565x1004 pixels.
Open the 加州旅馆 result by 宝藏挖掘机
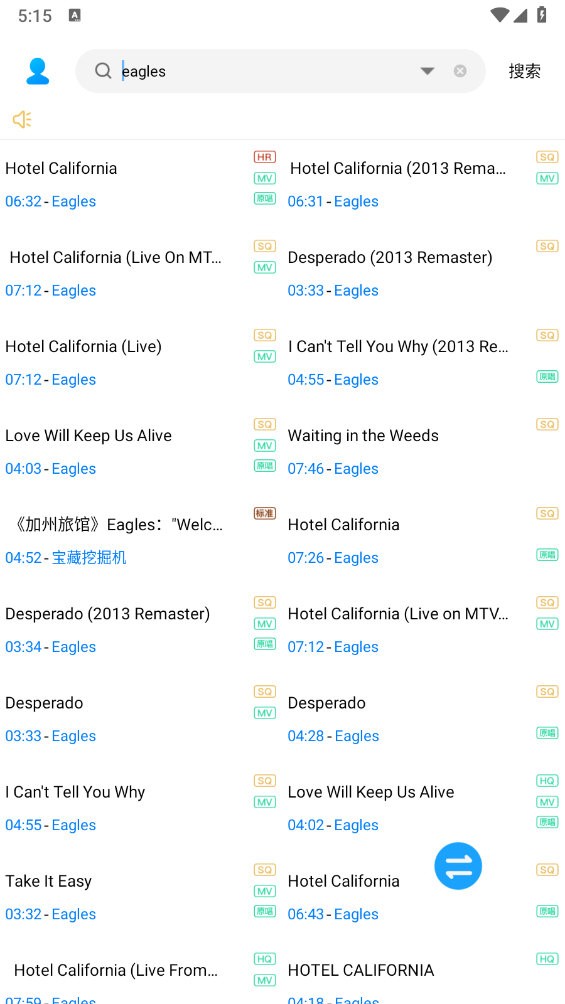(141, 540)
